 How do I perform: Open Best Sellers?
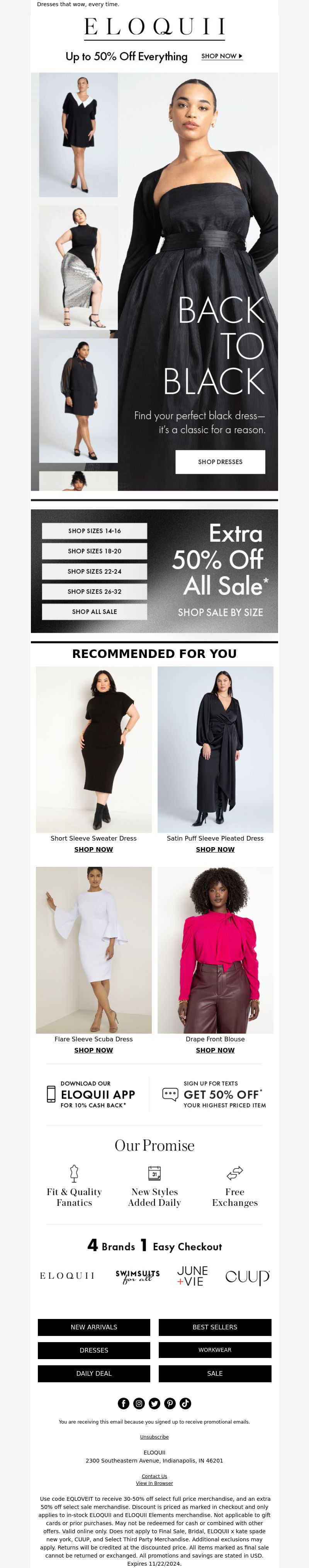(x=215, y=1327)
